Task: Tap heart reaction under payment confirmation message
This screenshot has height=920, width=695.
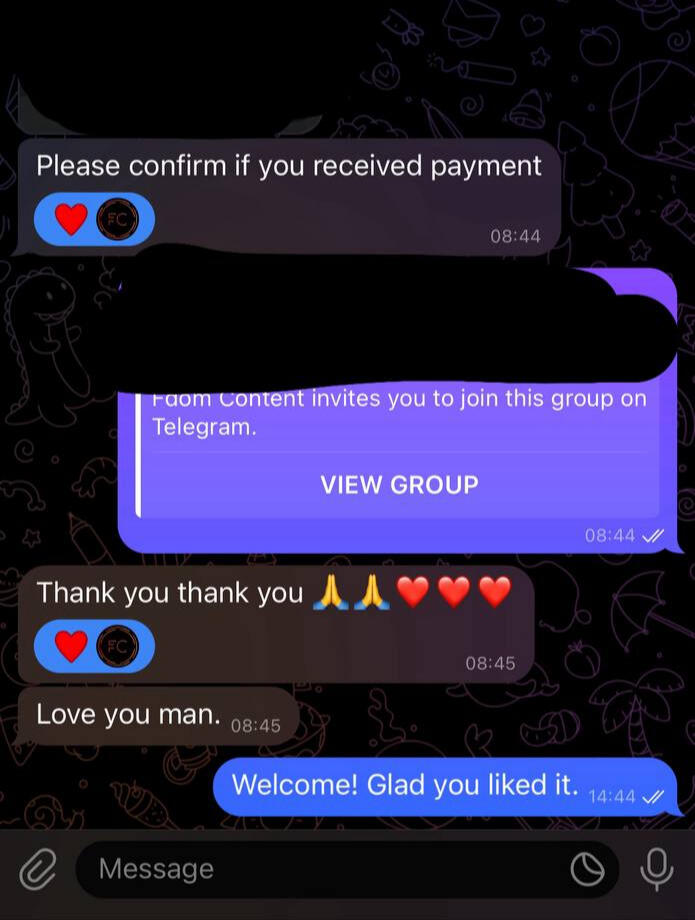Action: pos(72,219)
